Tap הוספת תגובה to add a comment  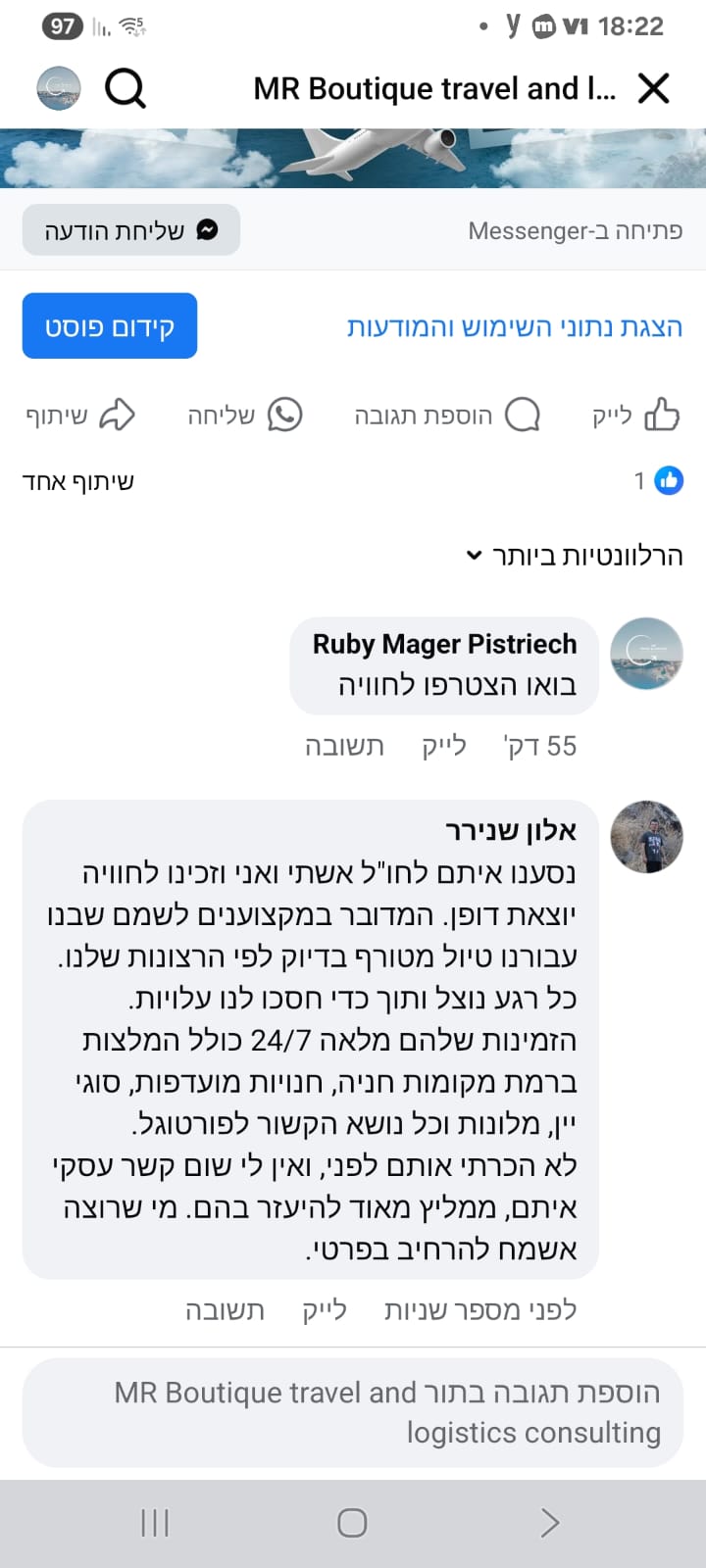click(x=447, y=416)
